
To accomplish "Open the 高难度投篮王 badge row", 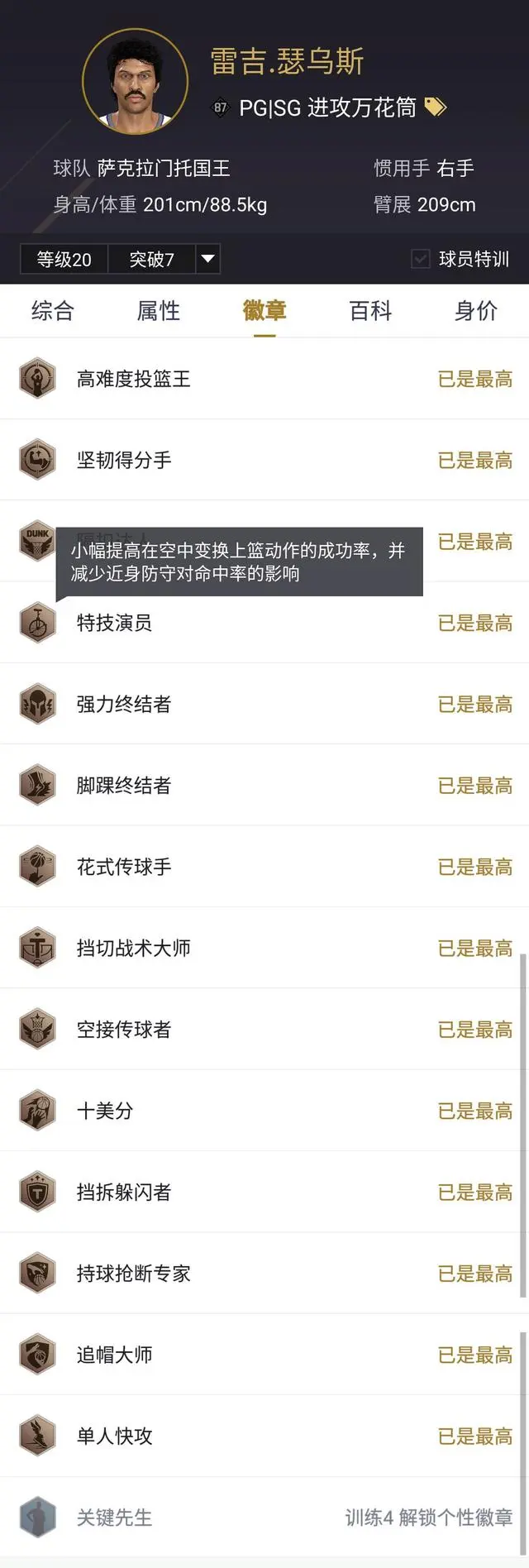I will (x=133, y=379).
